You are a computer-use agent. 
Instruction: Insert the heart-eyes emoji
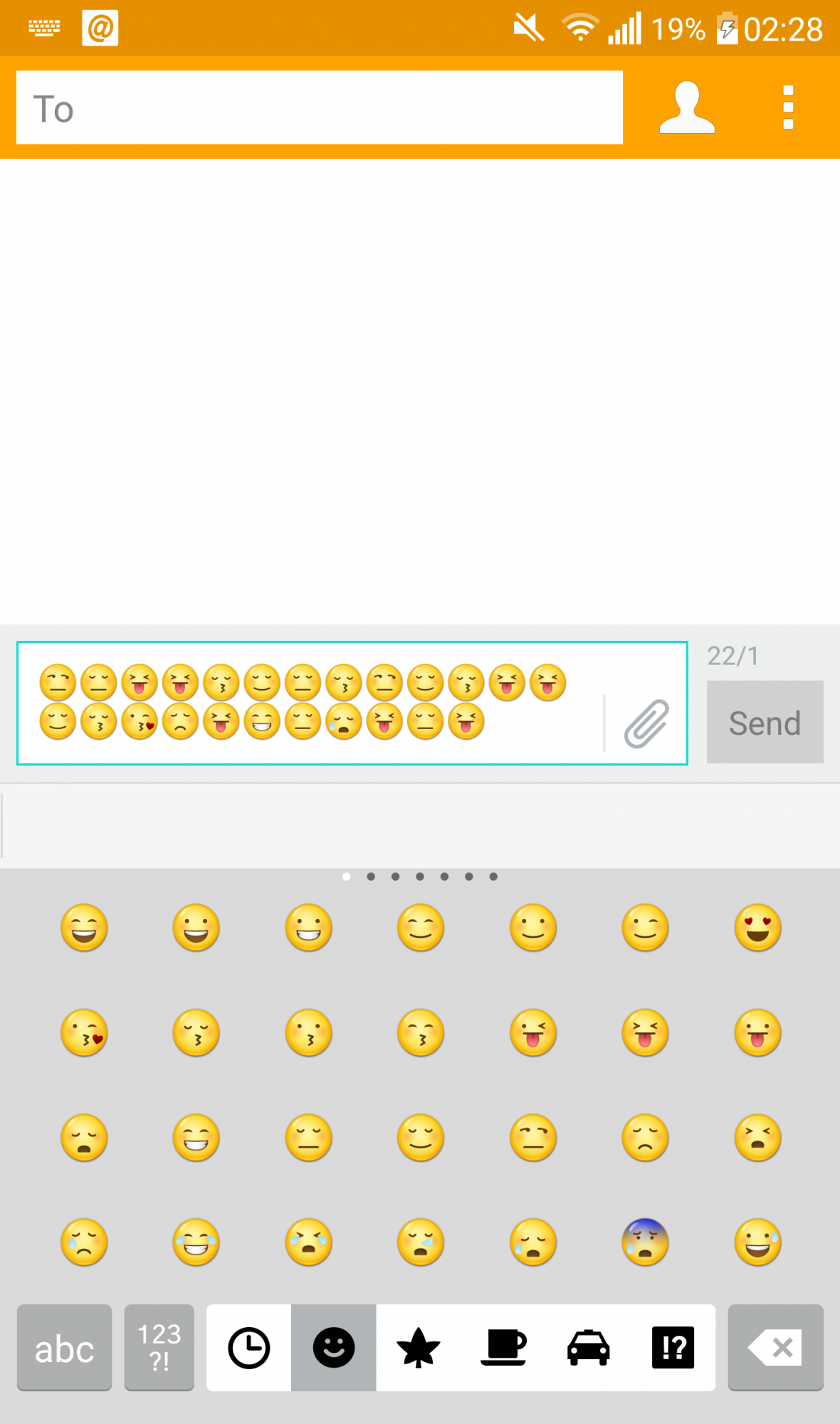(757, 928)
